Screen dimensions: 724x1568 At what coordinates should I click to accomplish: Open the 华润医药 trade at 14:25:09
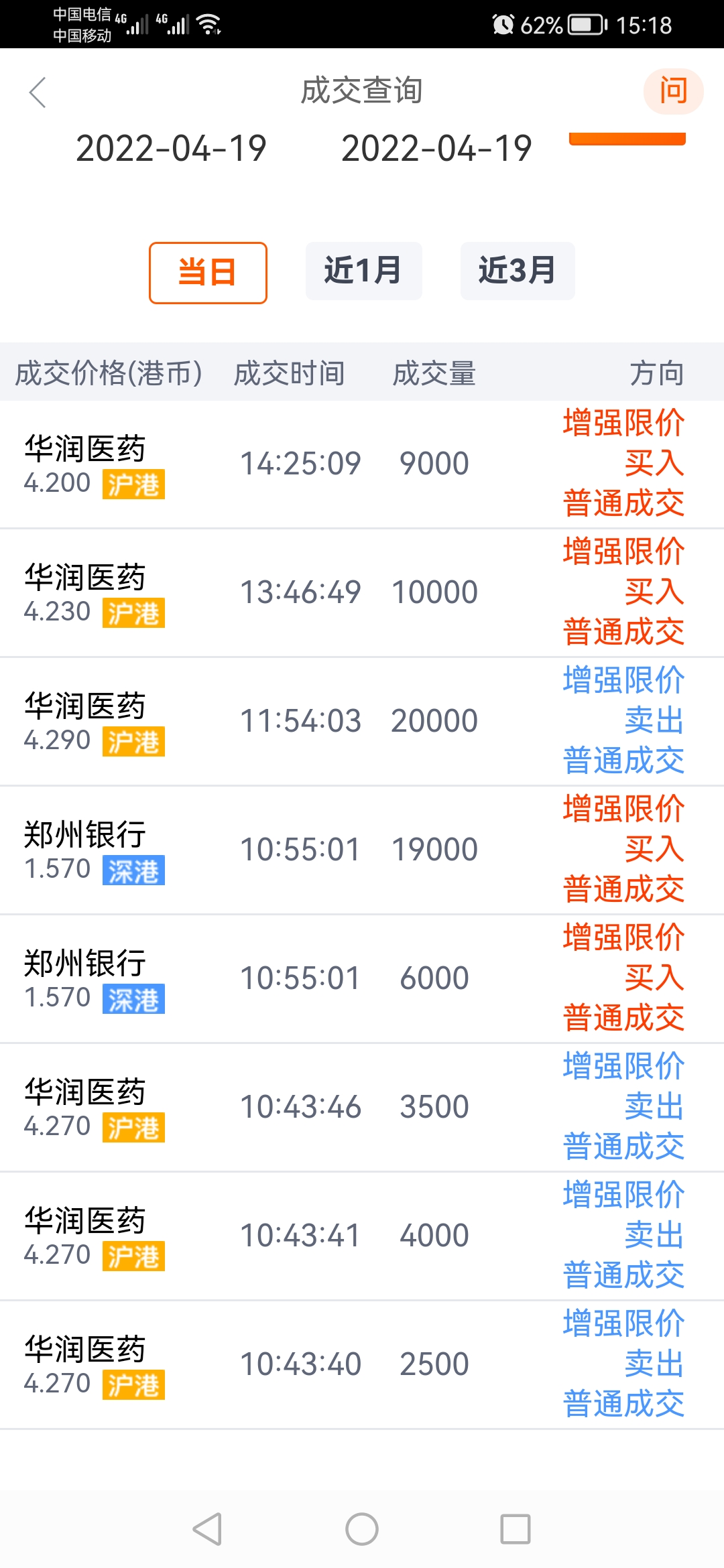362,464
